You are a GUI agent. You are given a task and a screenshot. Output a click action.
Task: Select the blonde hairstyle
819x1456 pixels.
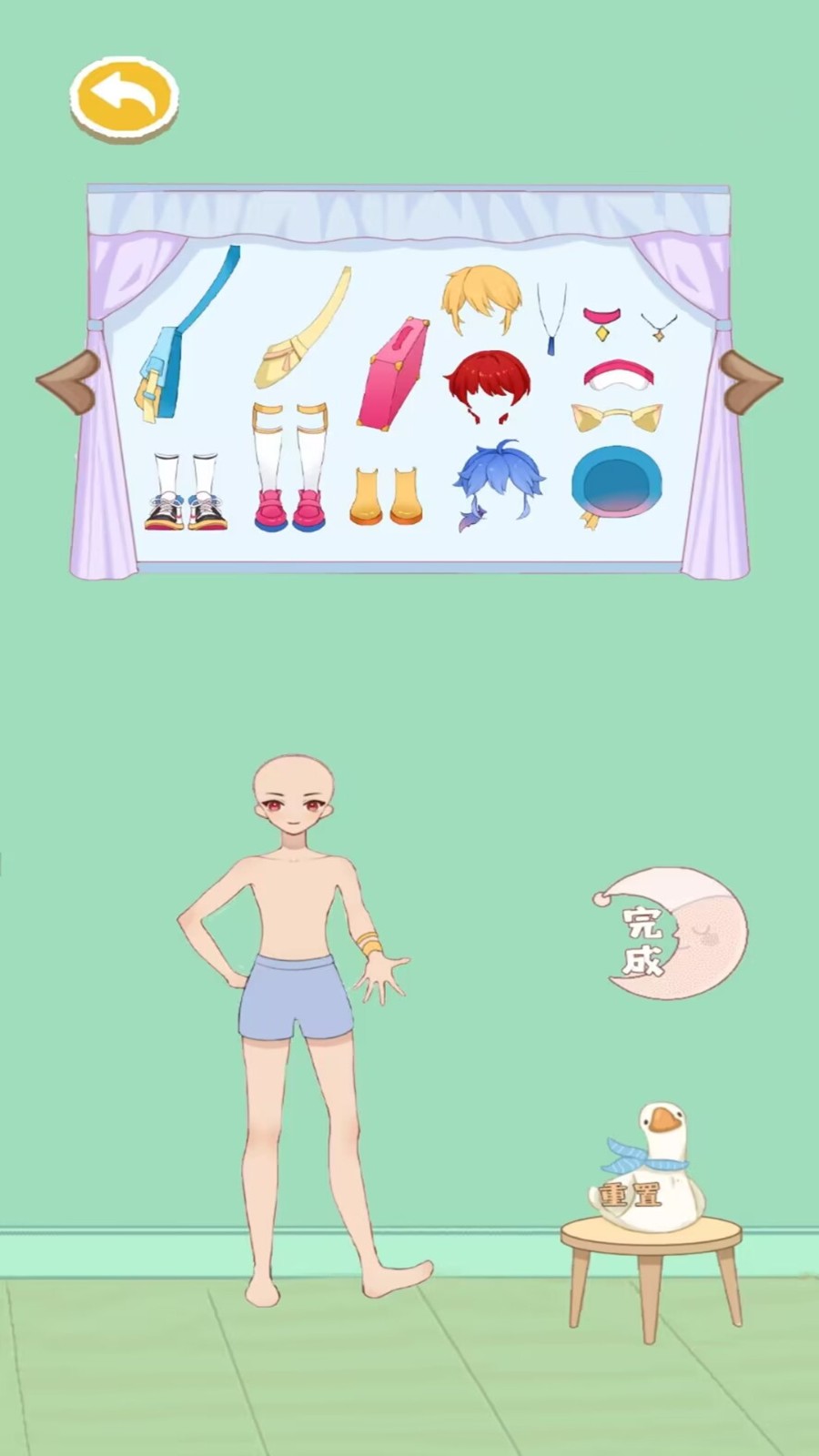tap(481, 298)
